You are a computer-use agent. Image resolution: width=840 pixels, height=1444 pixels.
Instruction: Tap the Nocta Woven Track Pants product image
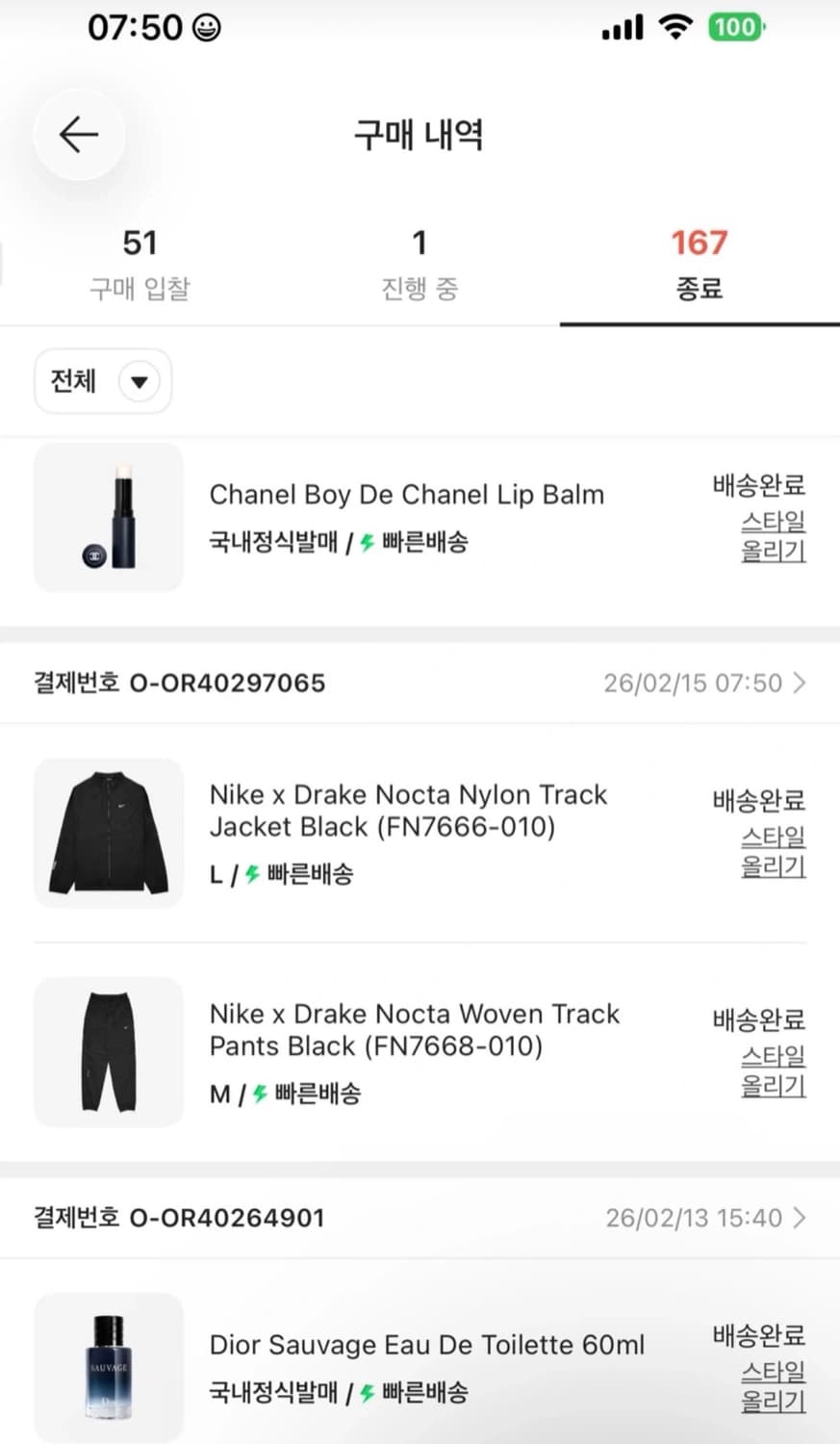108,1051
